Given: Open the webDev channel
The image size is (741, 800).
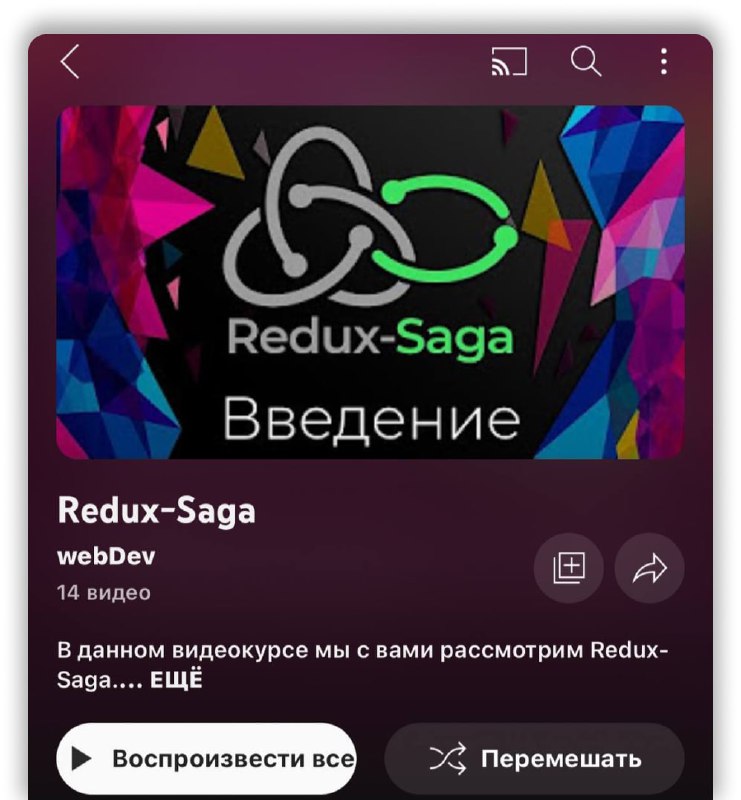Looking at the screenshot, I should pos(107,556).
